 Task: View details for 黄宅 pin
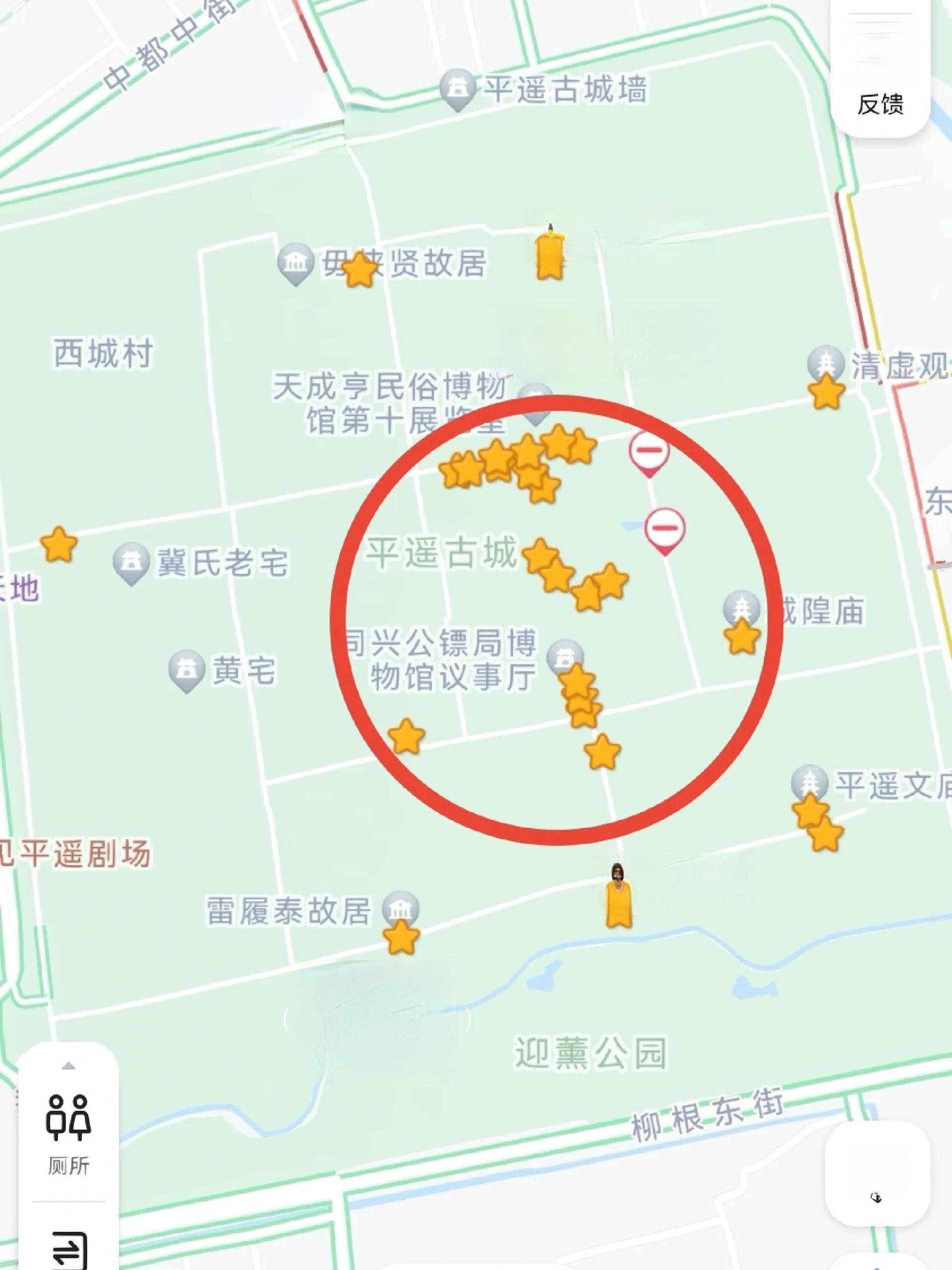[x=186, y=669]
